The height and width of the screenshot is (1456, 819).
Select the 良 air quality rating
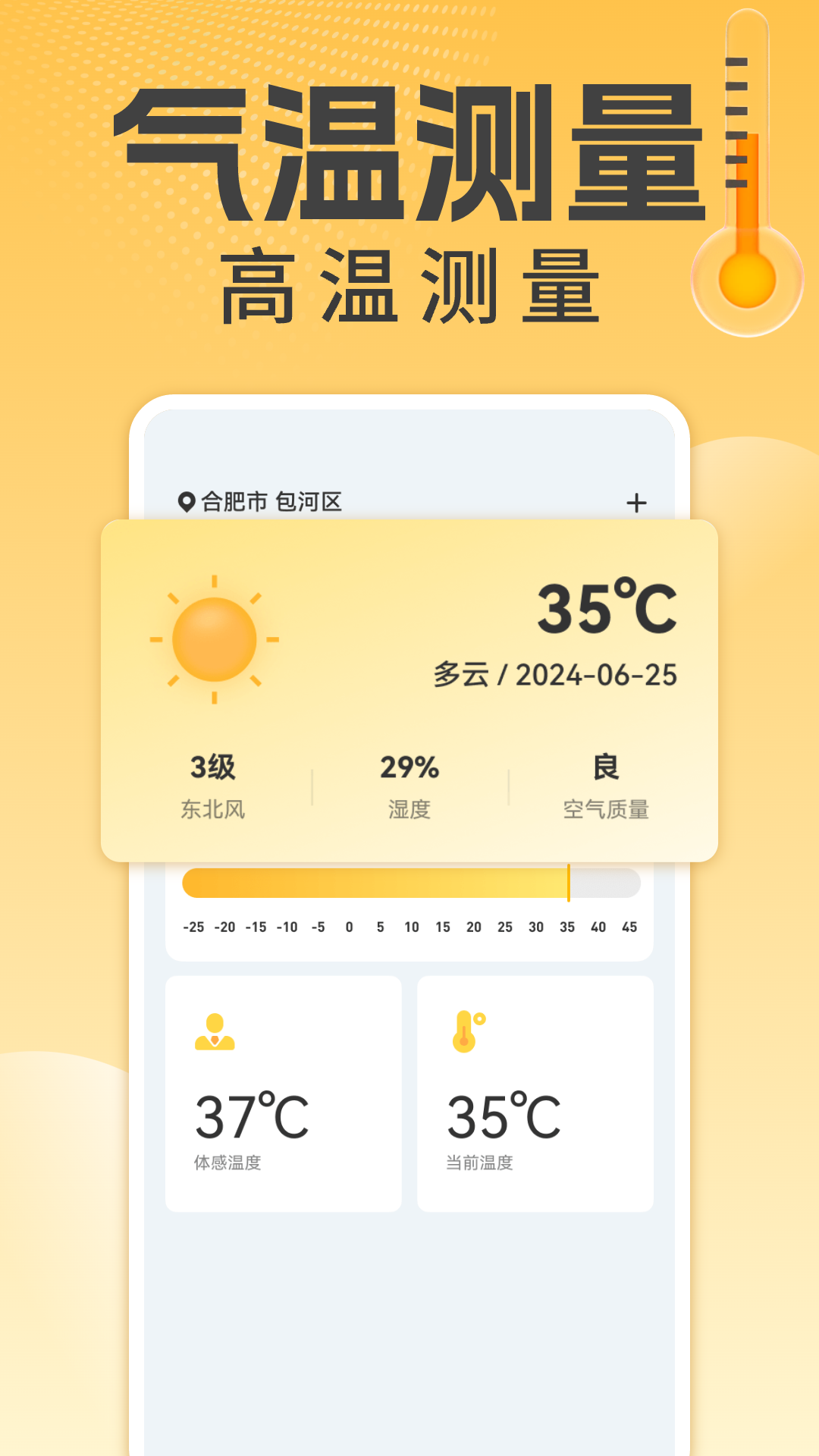point(605,767)
